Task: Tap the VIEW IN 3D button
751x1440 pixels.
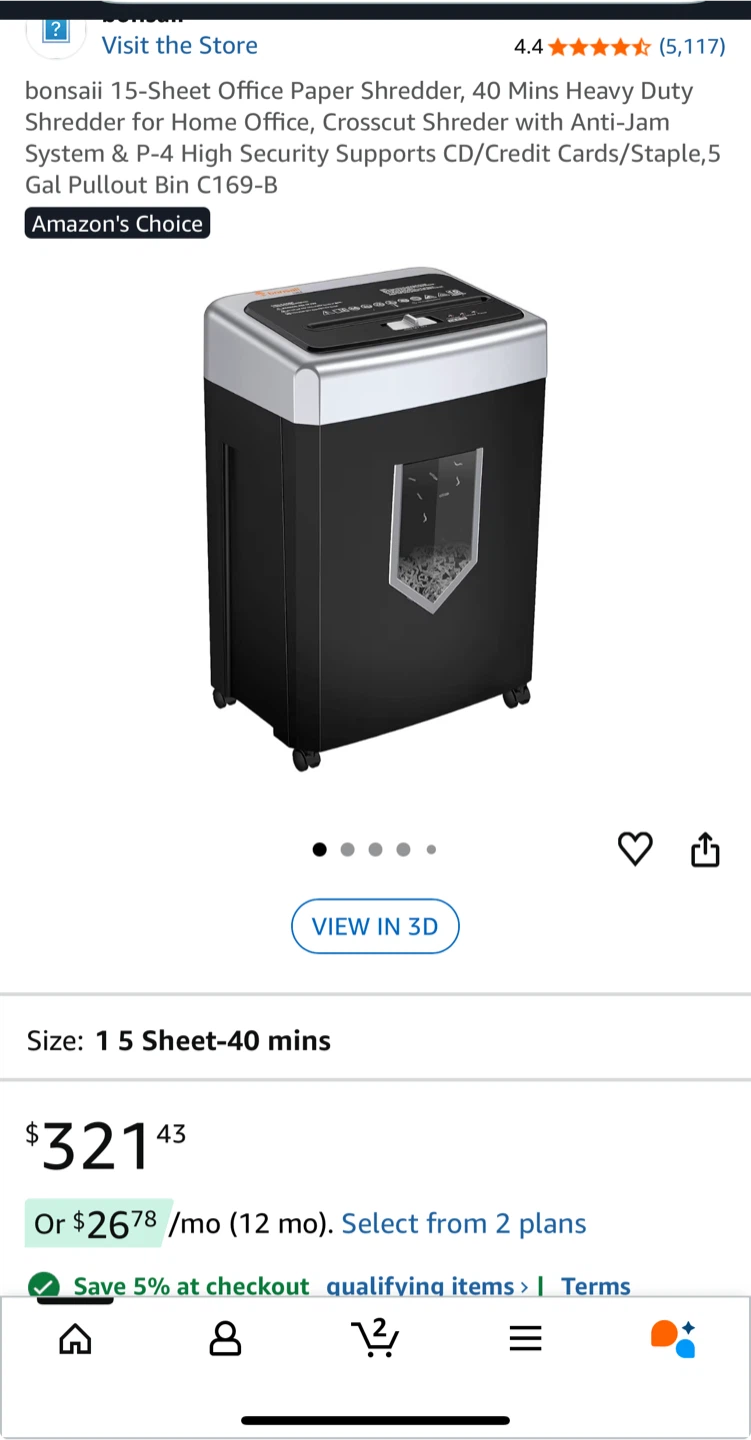Action: coord(375,926)
